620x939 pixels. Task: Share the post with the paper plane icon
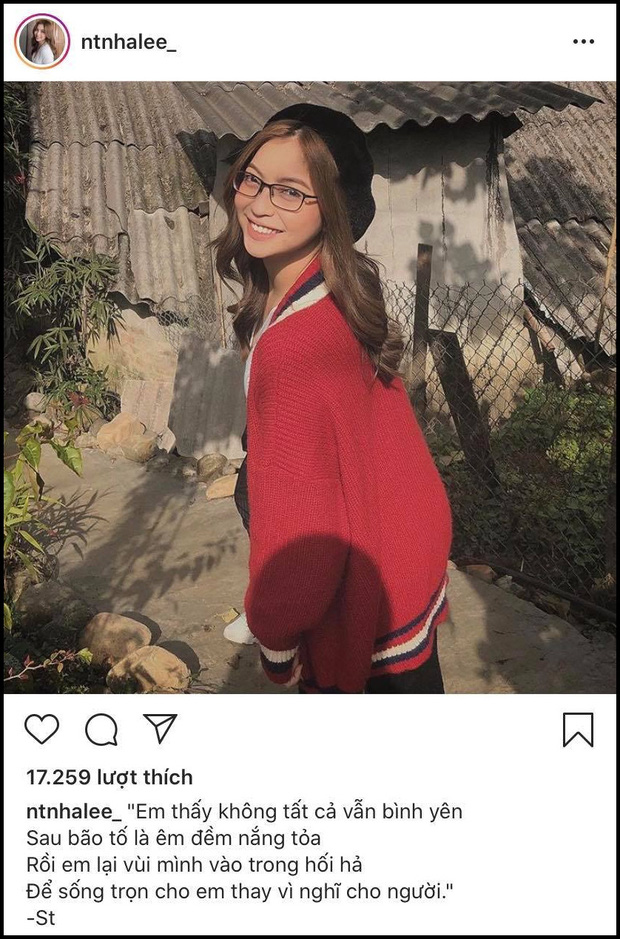pos(160,729)
